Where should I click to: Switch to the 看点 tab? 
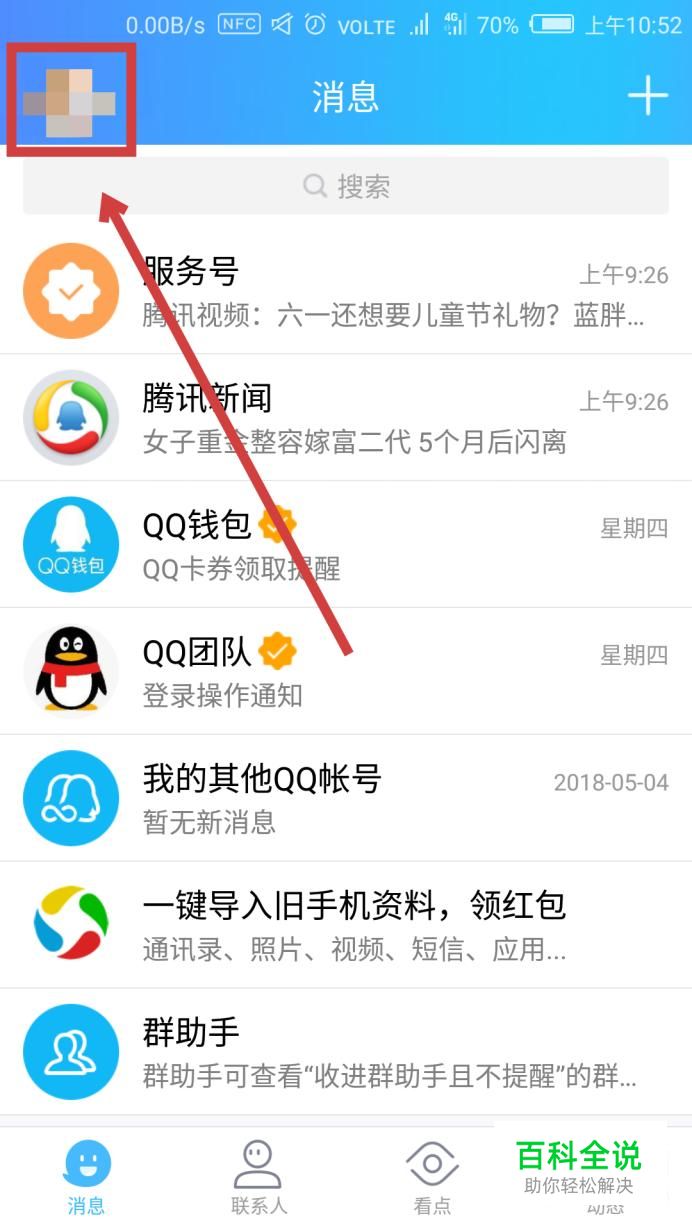[x=432, y=1177]
